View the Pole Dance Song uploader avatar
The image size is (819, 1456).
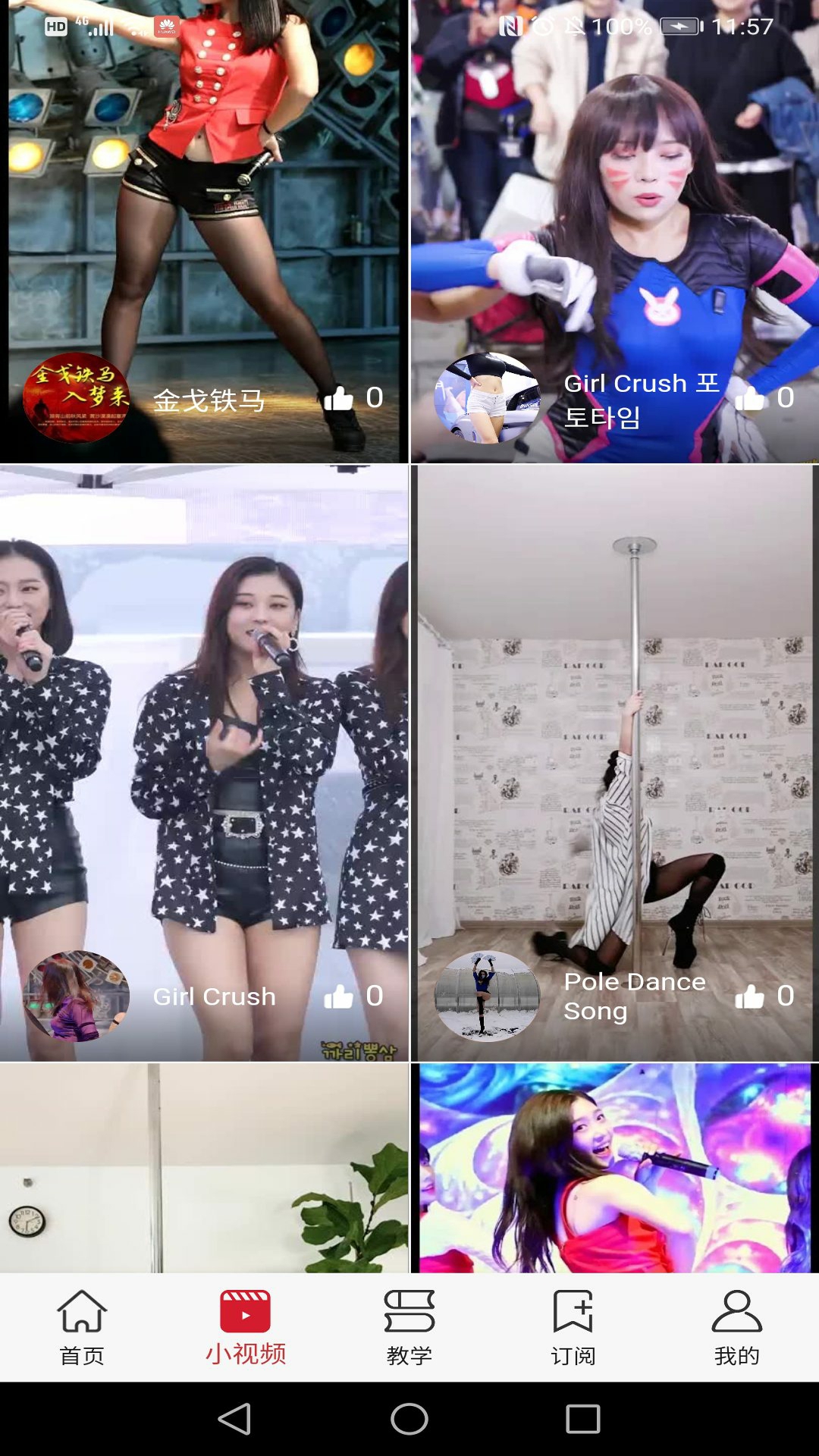tap(487, 996)
